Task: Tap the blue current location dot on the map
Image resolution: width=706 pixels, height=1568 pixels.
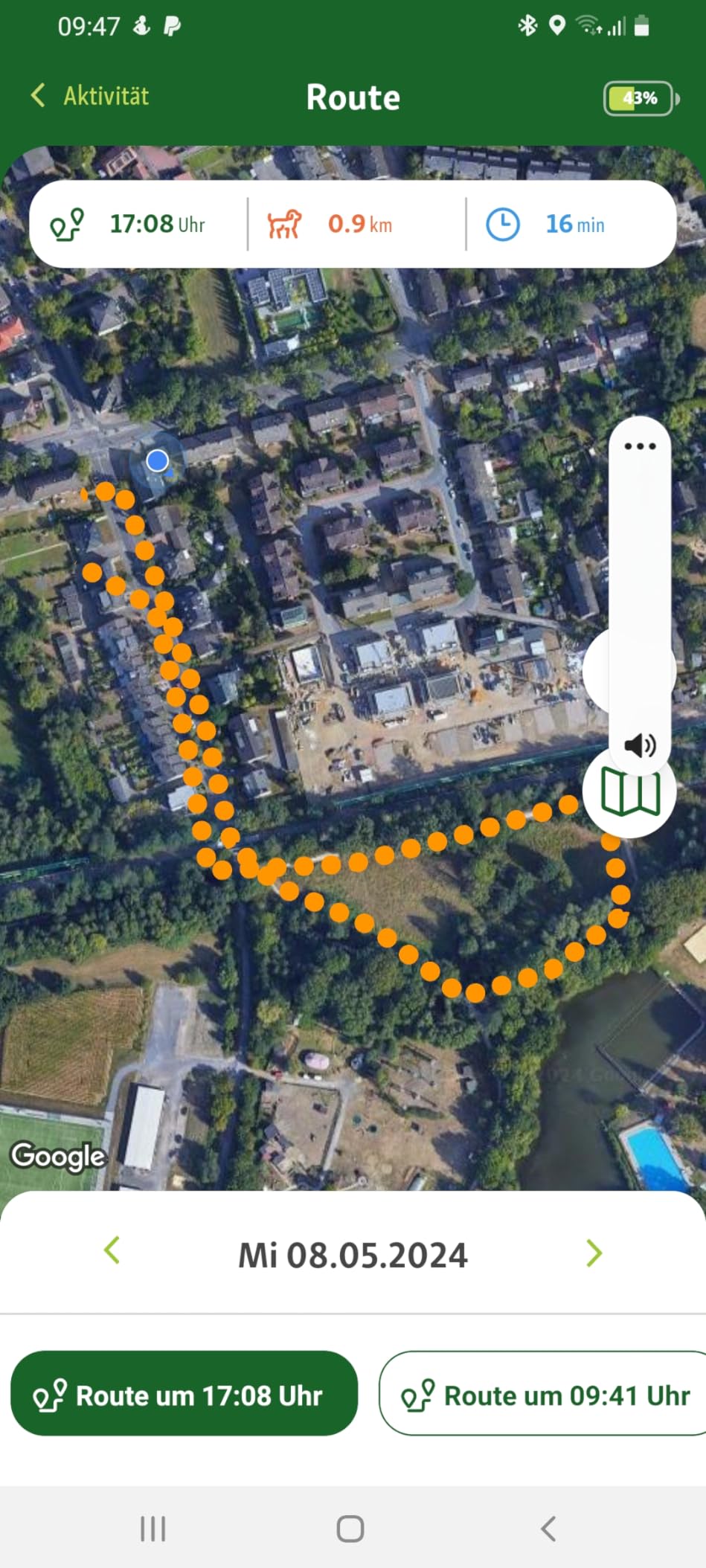Action: click(156, 461)
